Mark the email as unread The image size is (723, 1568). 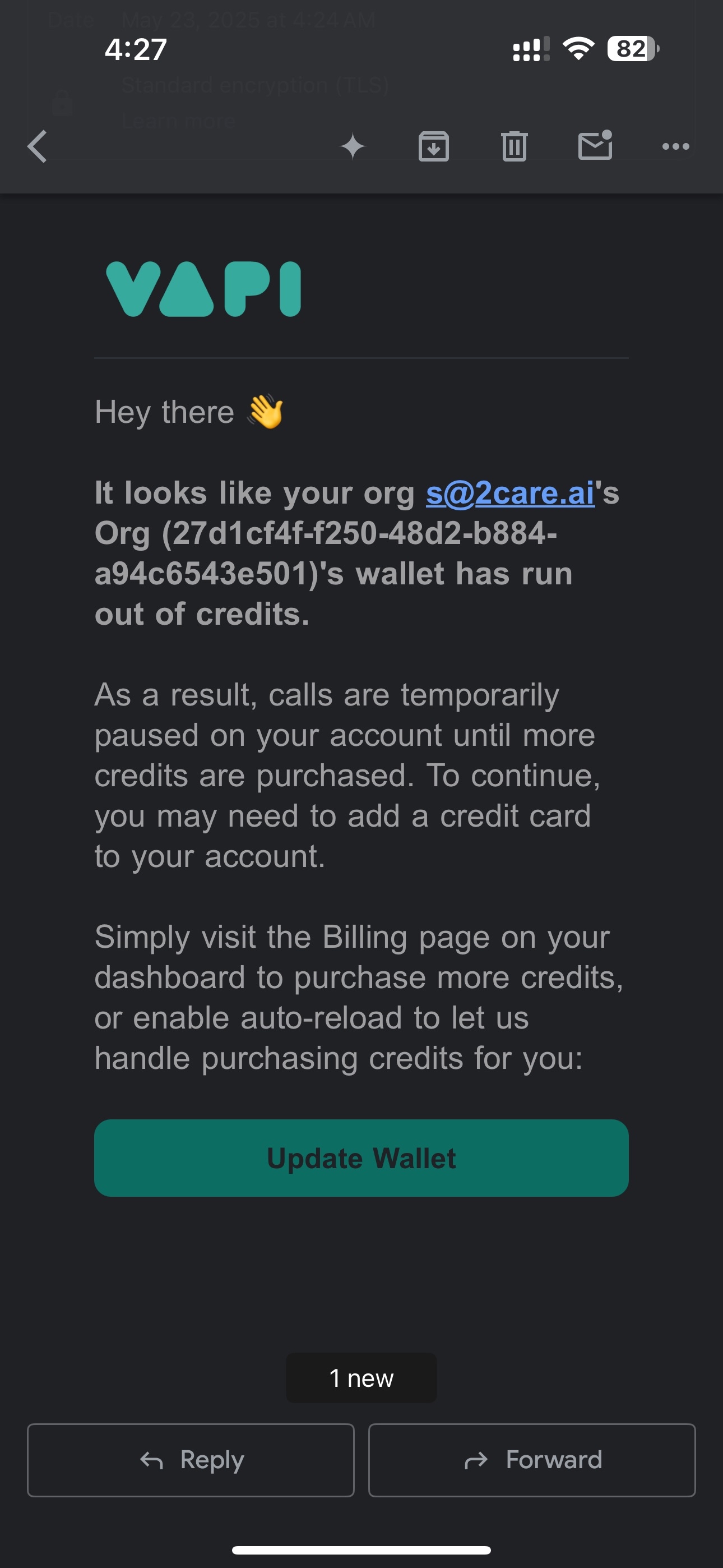[x=595, y=146]
